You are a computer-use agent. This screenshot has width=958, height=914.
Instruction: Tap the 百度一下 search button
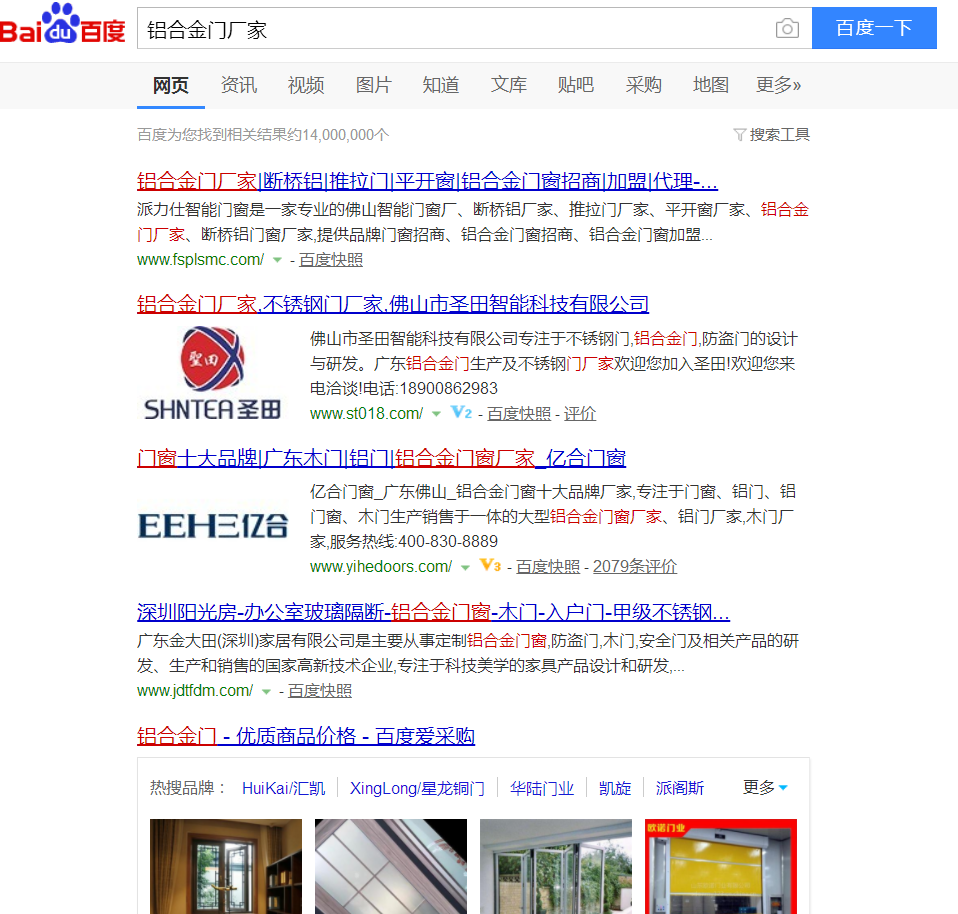click(873, 28)
